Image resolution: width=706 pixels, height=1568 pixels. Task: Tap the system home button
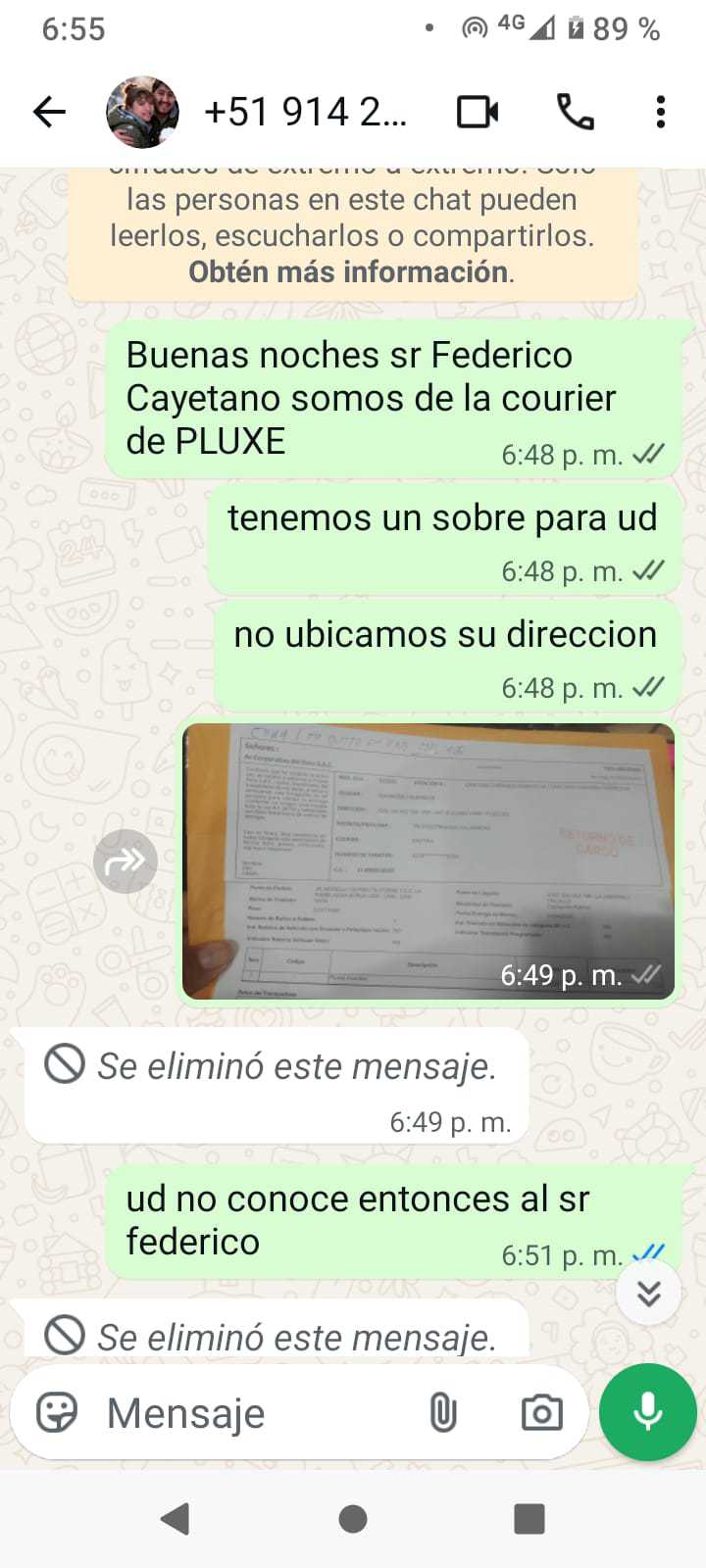click(x=353, y=1519)
